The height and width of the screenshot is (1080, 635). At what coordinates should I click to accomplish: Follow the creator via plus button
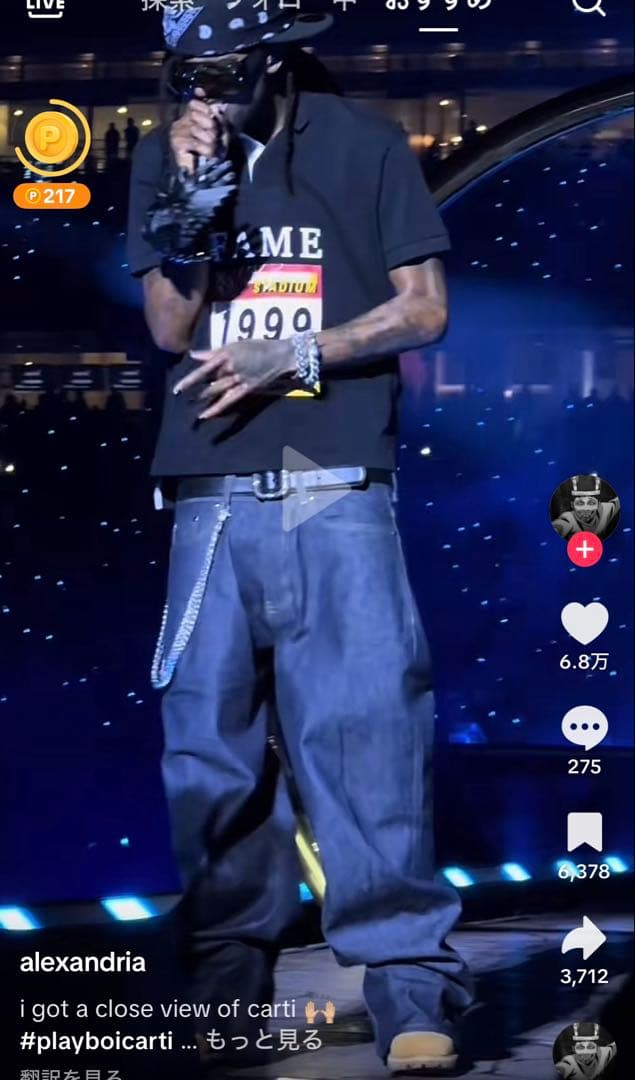(585, 548)
